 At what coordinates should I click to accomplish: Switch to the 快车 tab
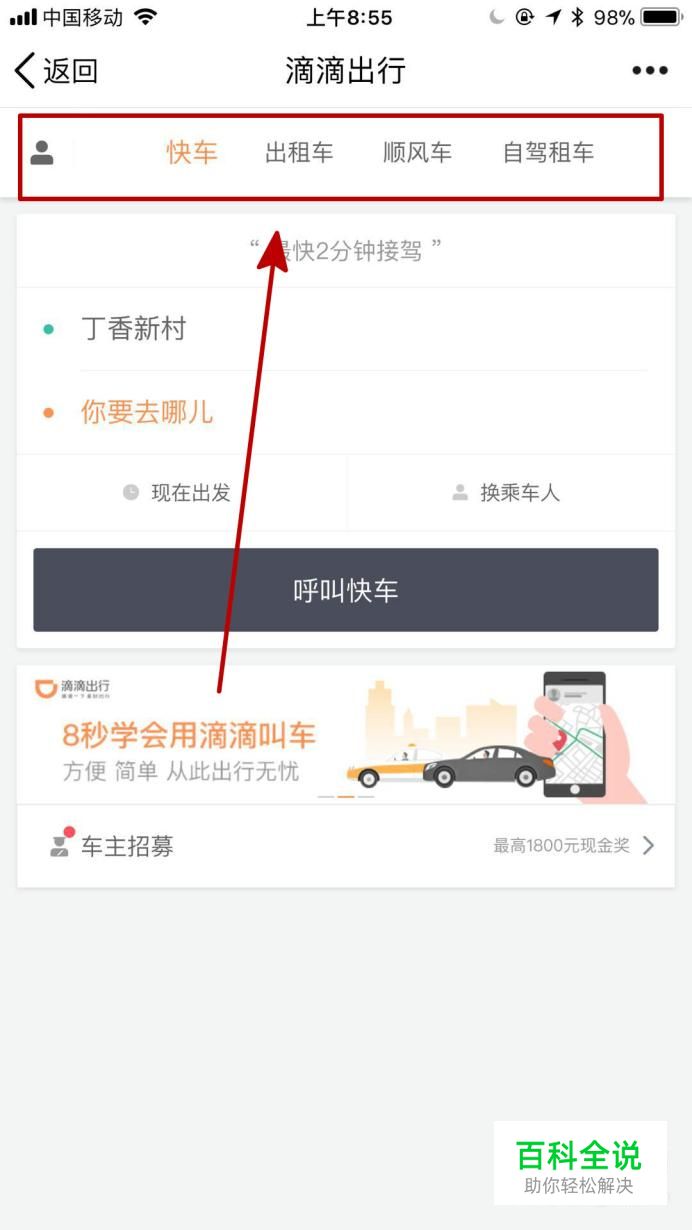(191, 153)
